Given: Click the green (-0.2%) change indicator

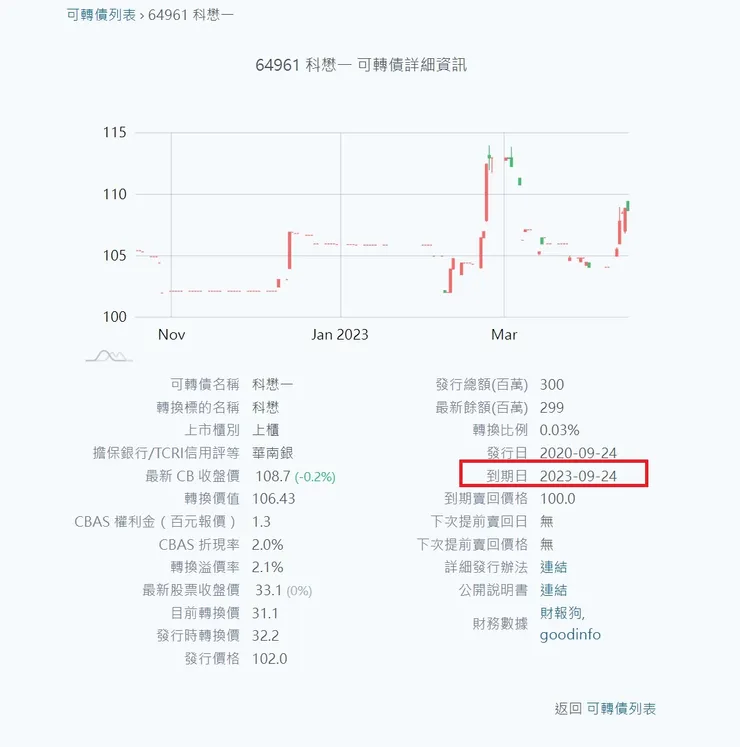Looking at the screenshot, I should pyautogui.click(x=315, y=475).
